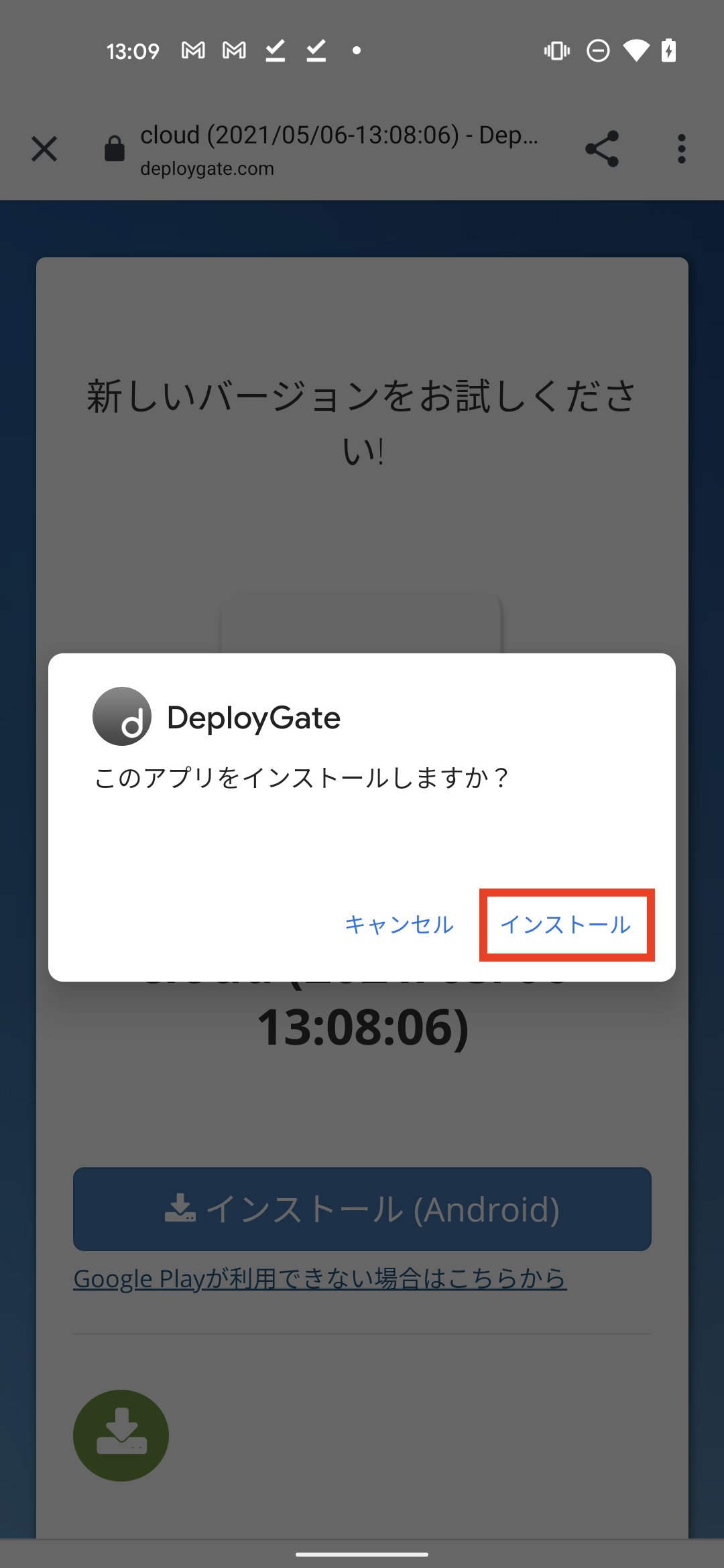Cancel the install via キャンセル

(x=399, y=925)
